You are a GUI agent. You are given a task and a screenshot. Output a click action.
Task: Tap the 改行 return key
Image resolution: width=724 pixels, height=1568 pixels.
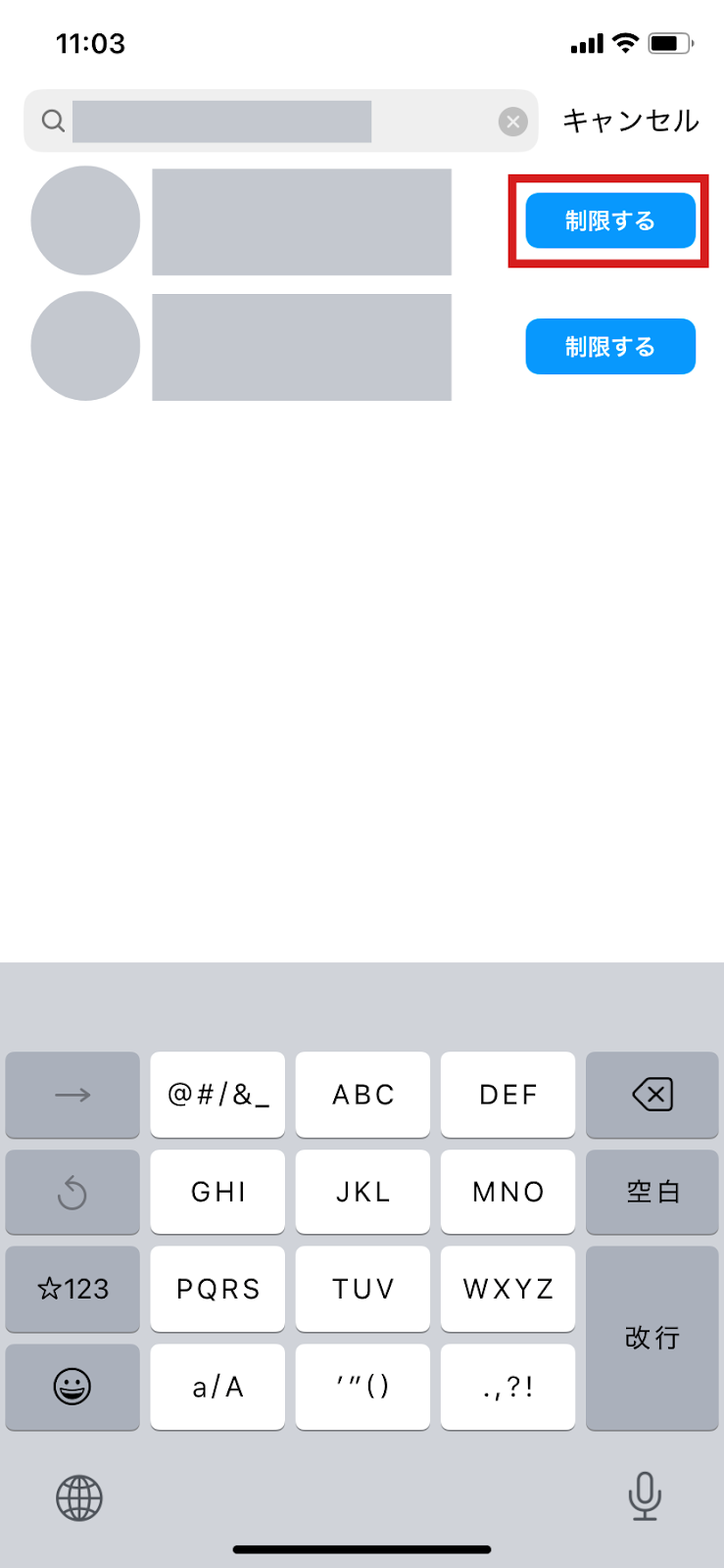[x=652, y=1338]
